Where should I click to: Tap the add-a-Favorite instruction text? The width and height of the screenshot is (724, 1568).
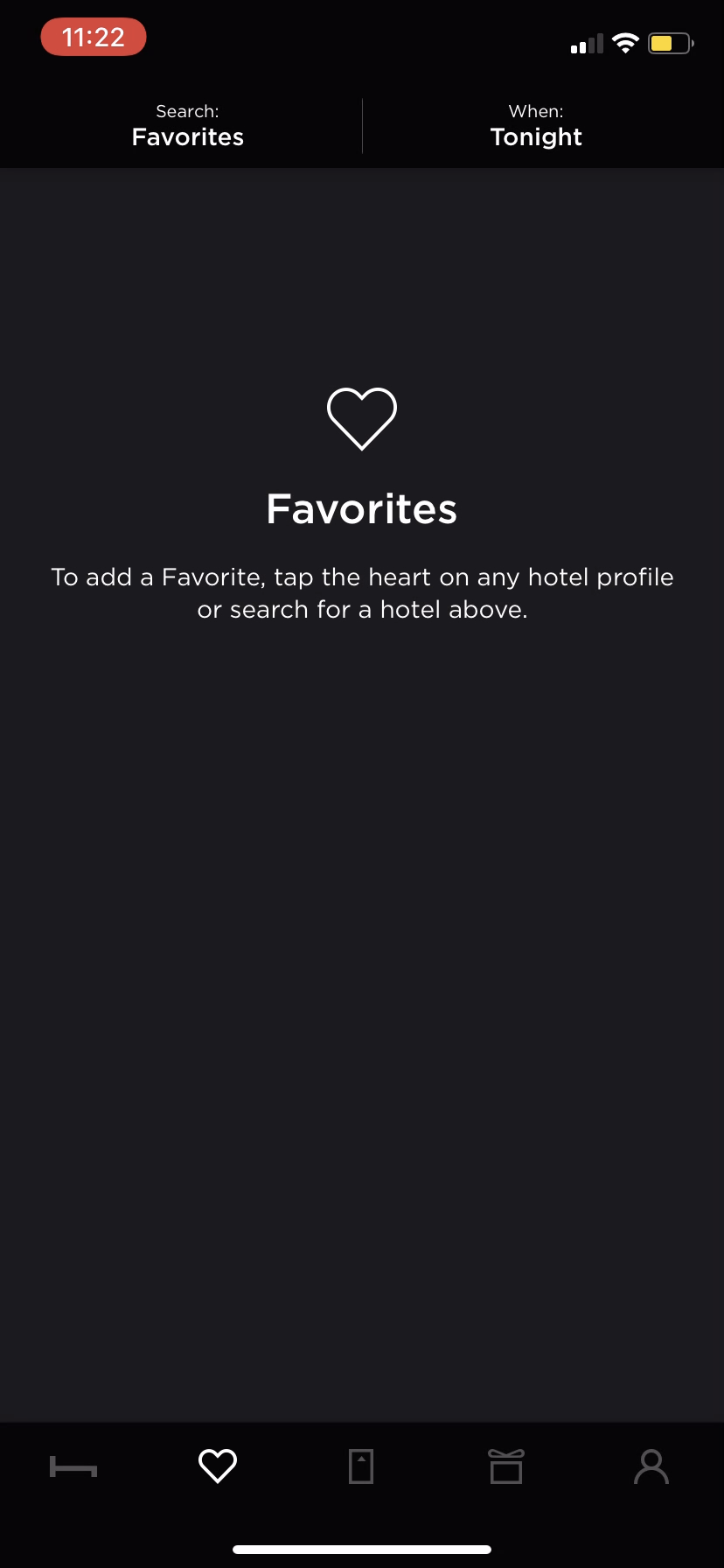click(x=361, y=592)
